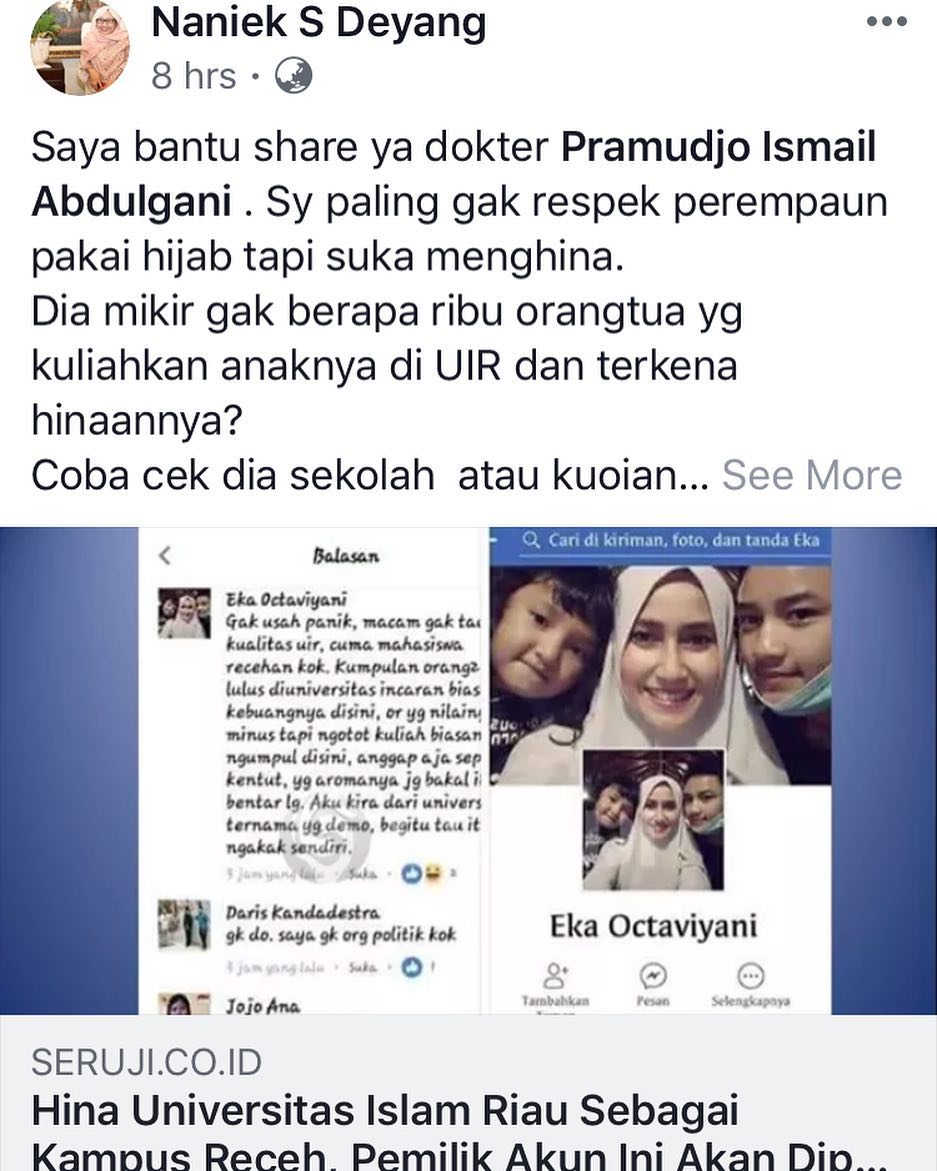937x1171 pixels.
Task: Expand the post with See More
Action: click(812, 475)
